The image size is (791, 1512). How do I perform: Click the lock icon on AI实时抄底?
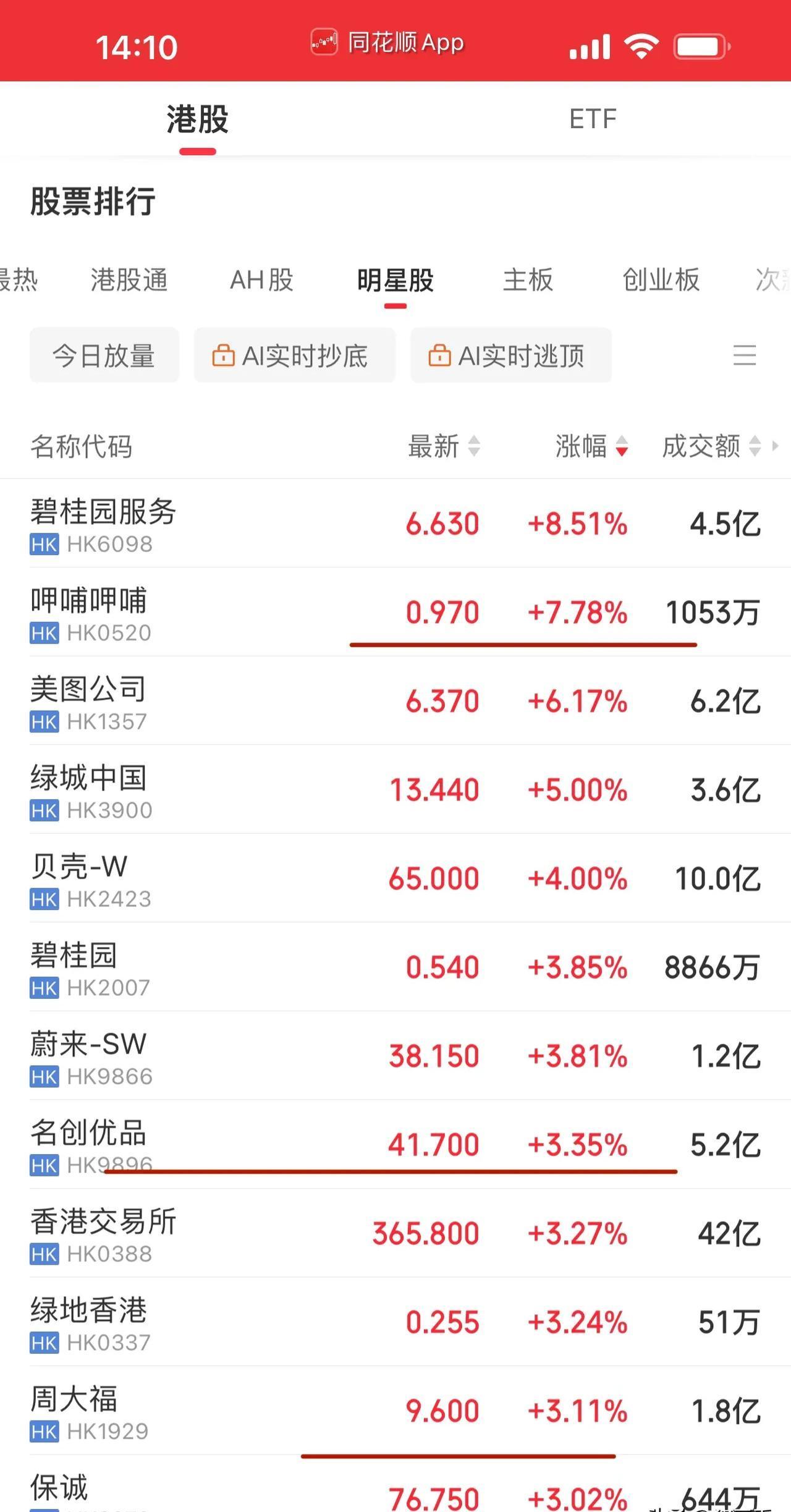224,355
